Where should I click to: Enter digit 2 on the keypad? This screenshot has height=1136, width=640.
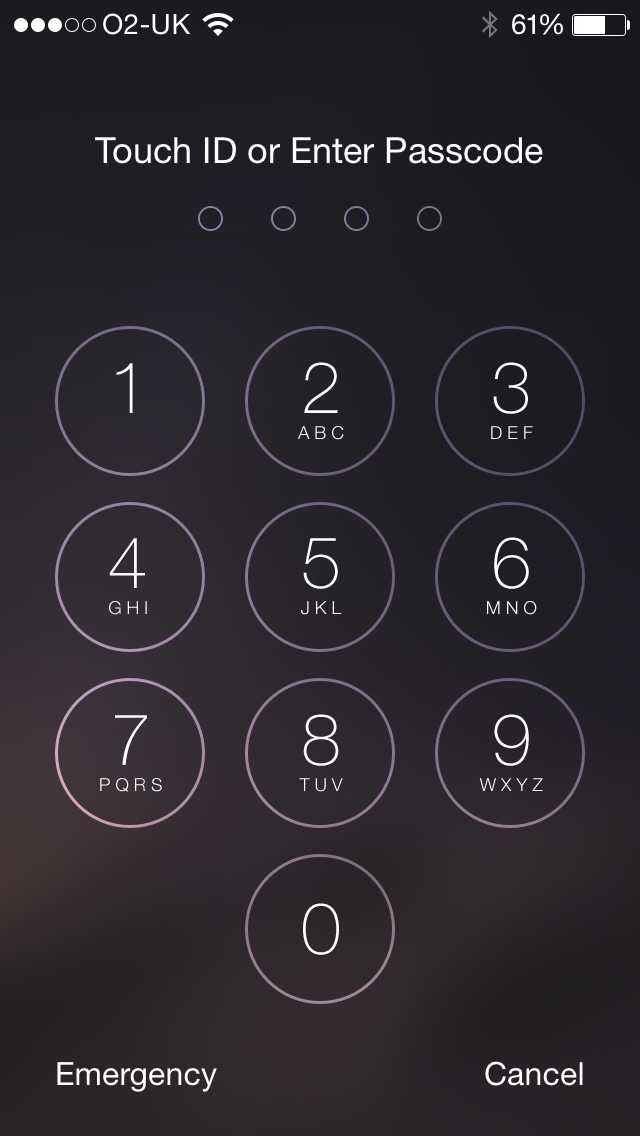[x=320, y=401]
